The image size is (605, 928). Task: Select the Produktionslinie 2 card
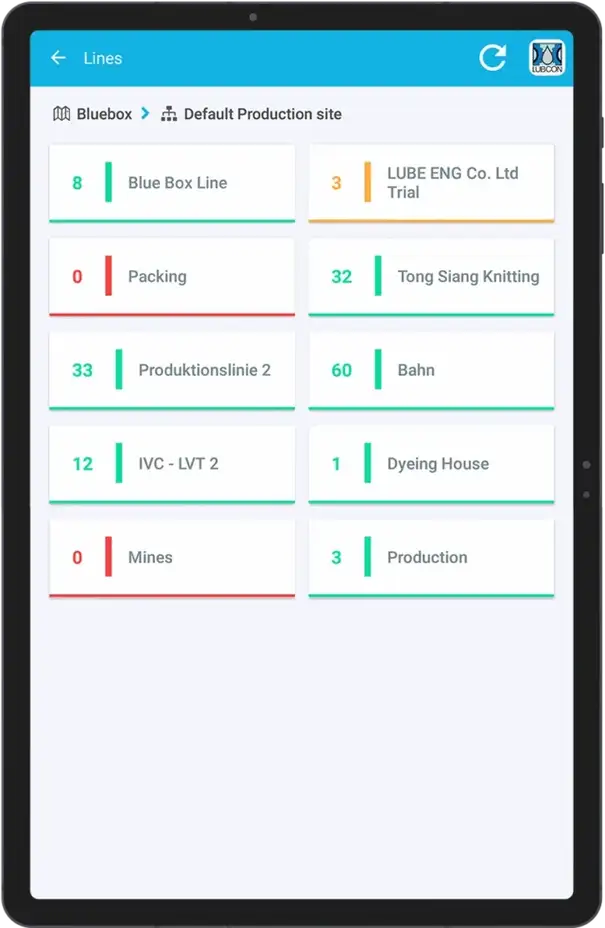tap(172, 370)
